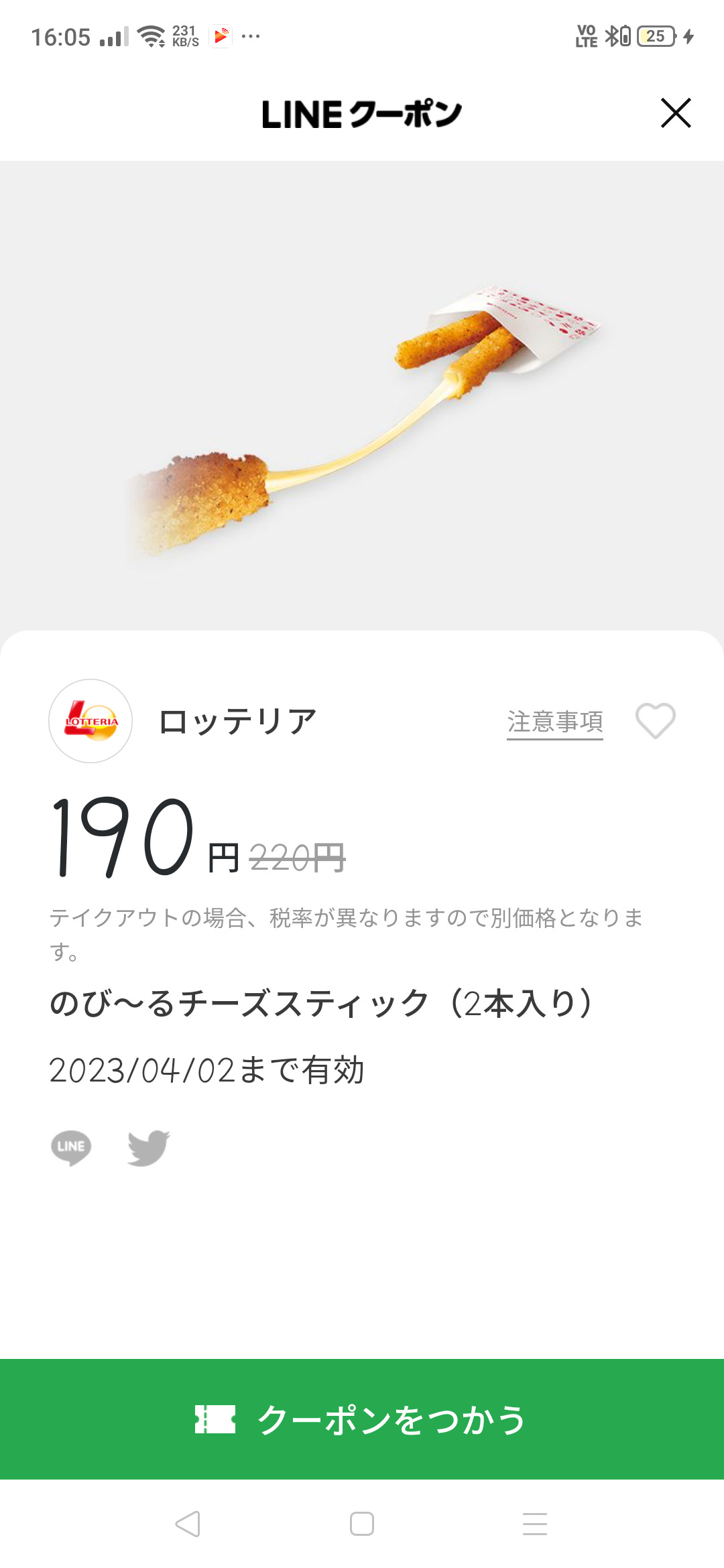
Task: Favorite this coupon with the heart
Action: click(655, 721)
